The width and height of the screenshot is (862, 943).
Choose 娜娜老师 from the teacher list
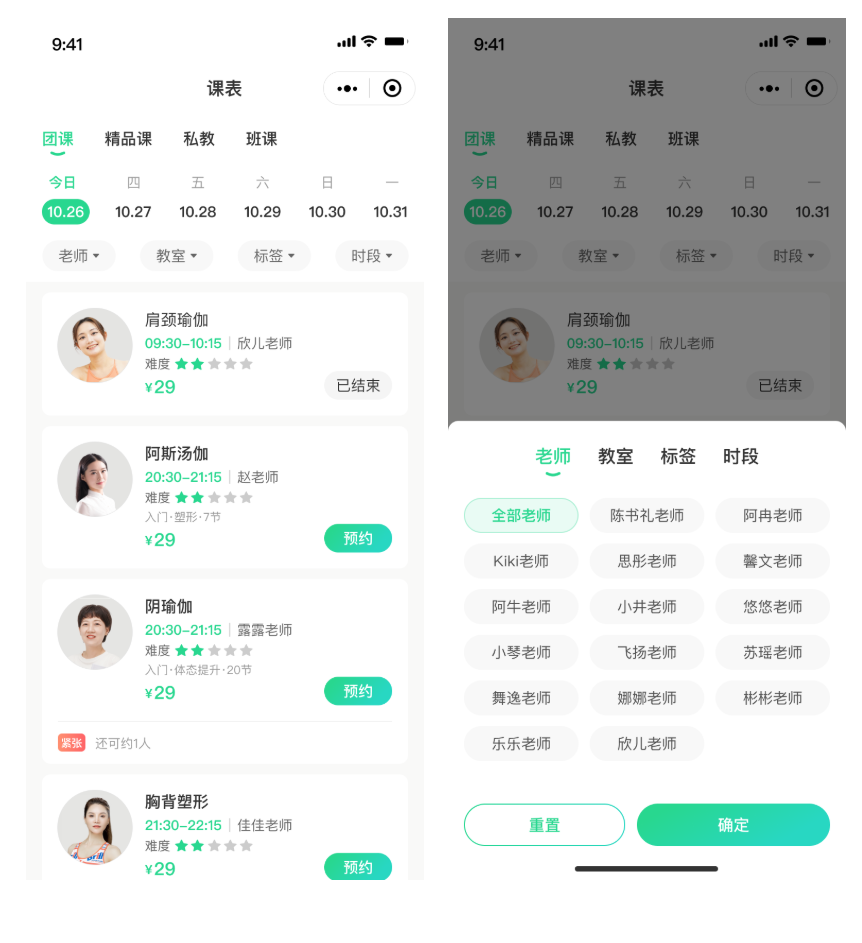tap(647, 698)
